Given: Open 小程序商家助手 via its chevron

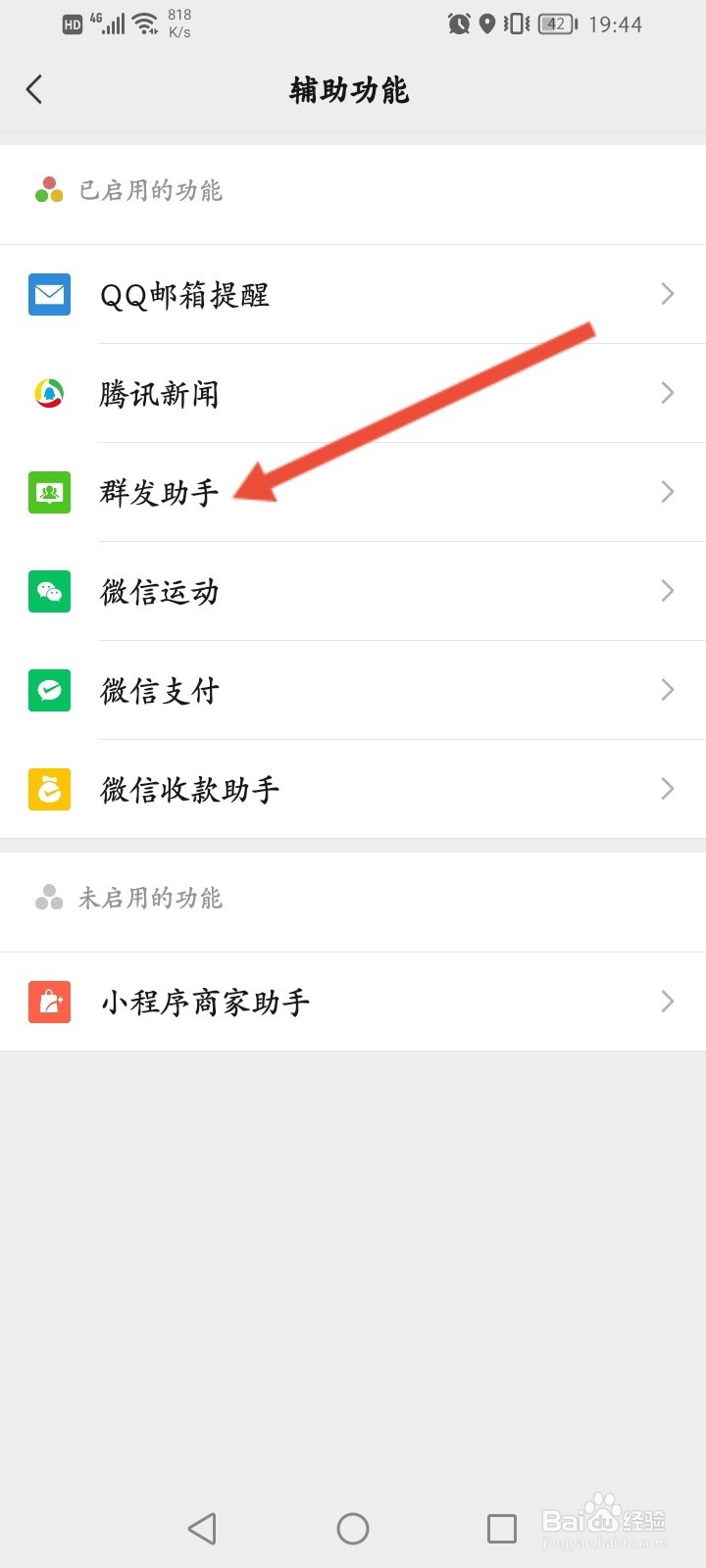Looking at the screenshot, I should [x=668, y=1002].
